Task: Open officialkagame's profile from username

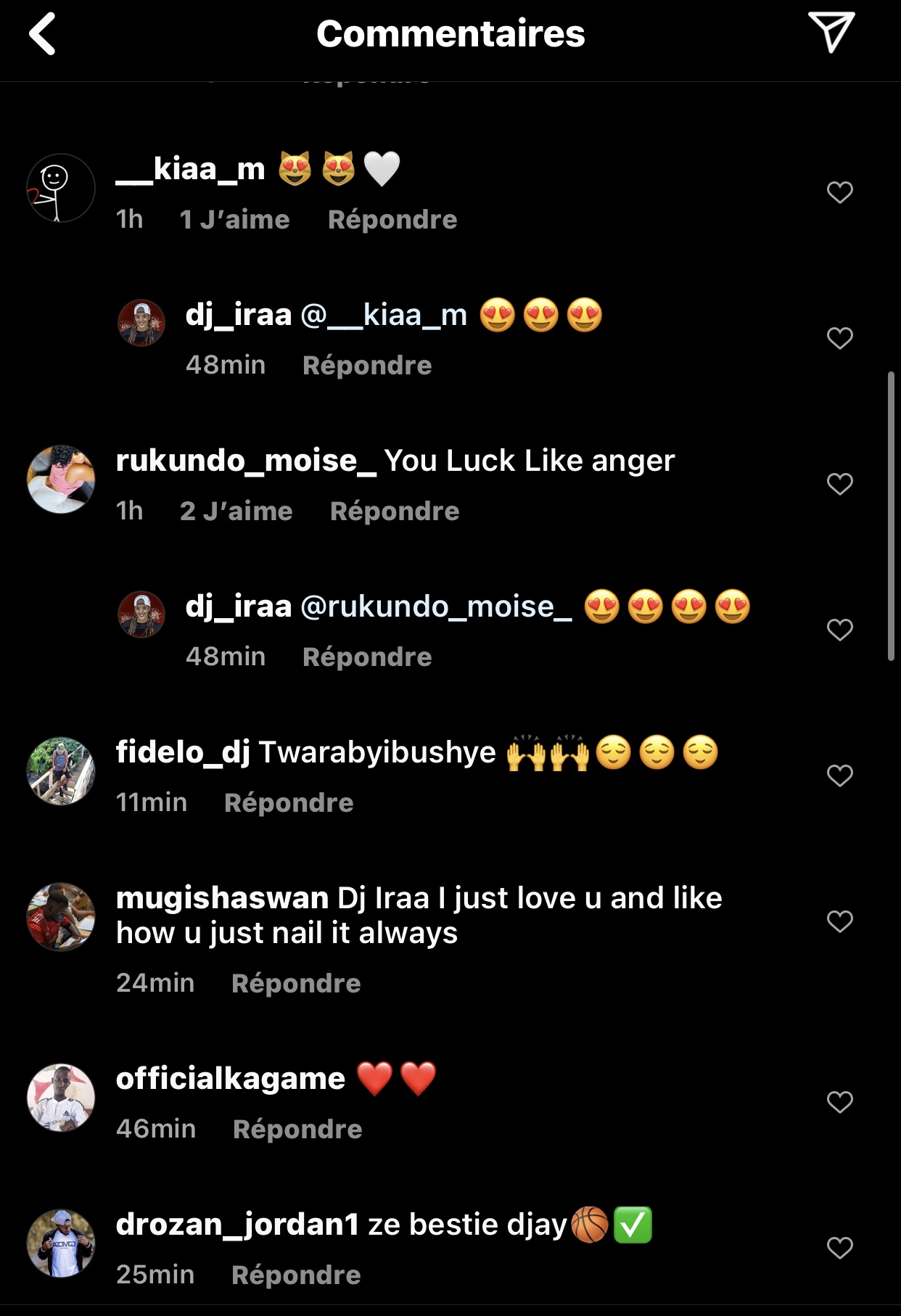Action: [230, 1079]
